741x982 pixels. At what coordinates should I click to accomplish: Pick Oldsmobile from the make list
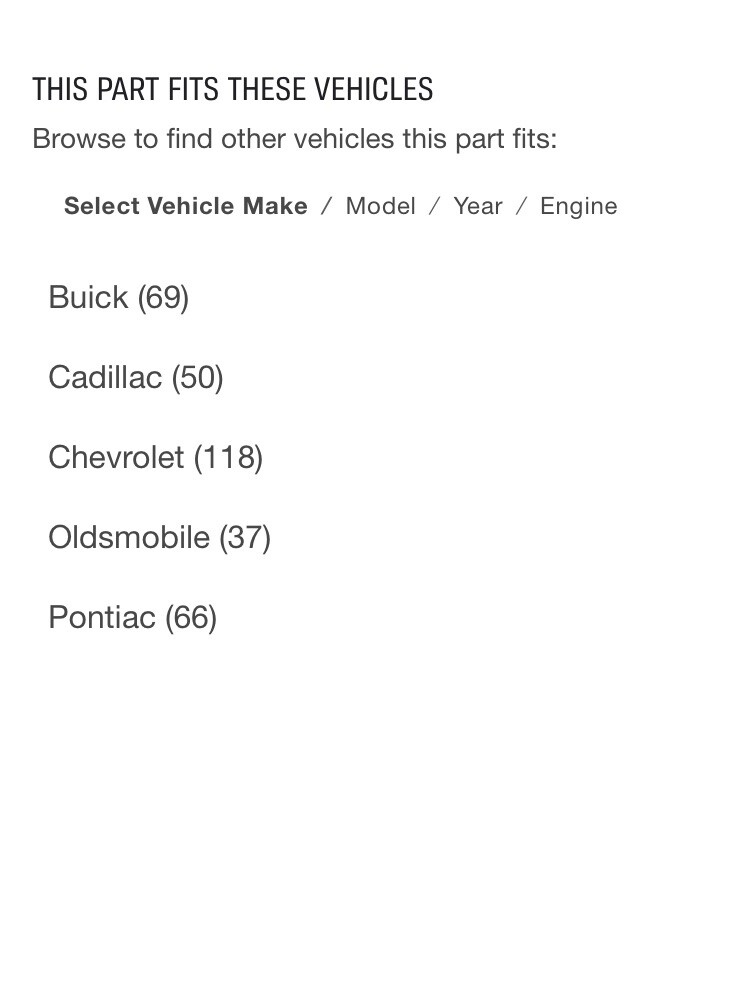(x=159, y=537)
